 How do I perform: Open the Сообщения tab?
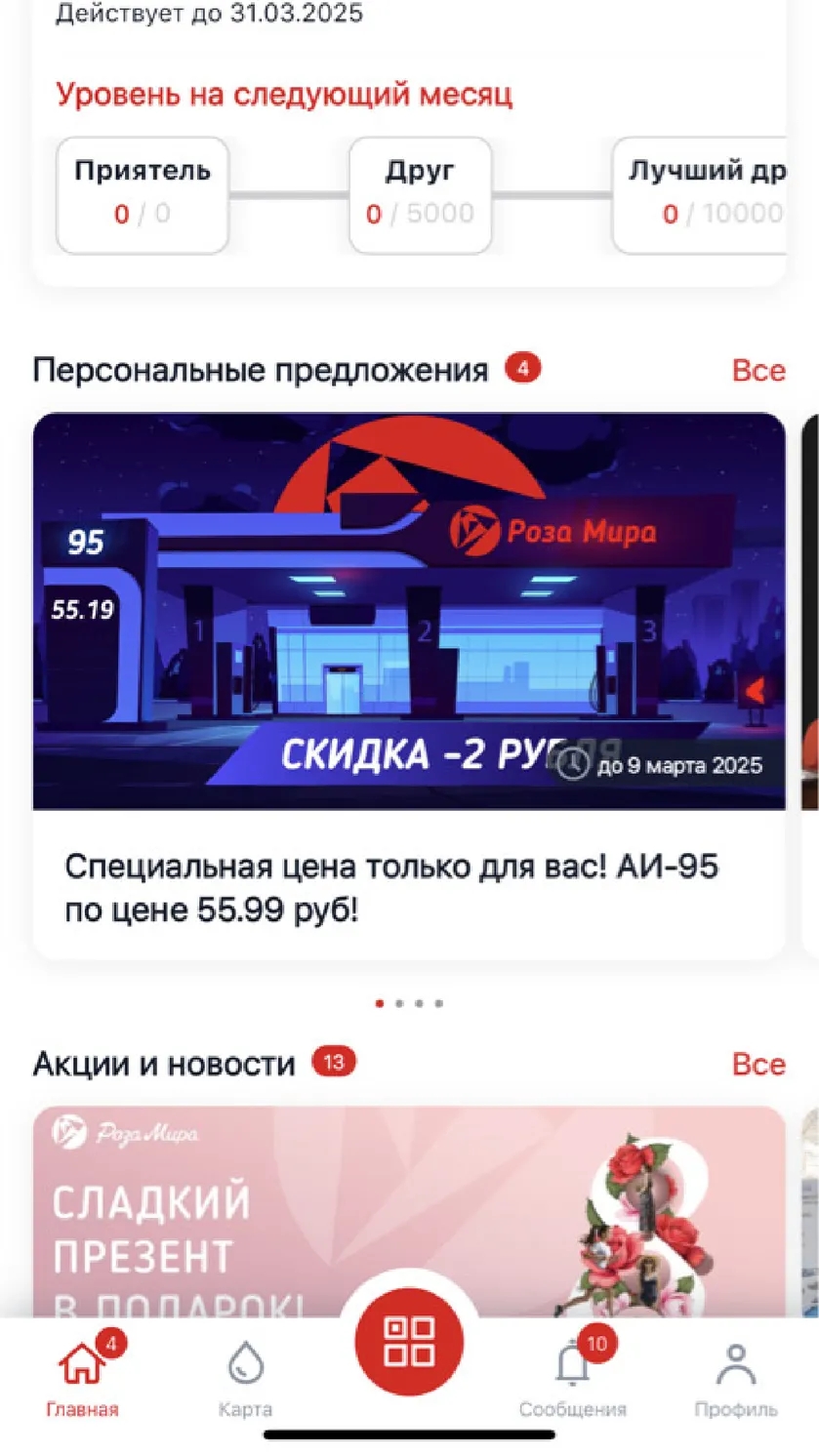[x=573, y=1377]
